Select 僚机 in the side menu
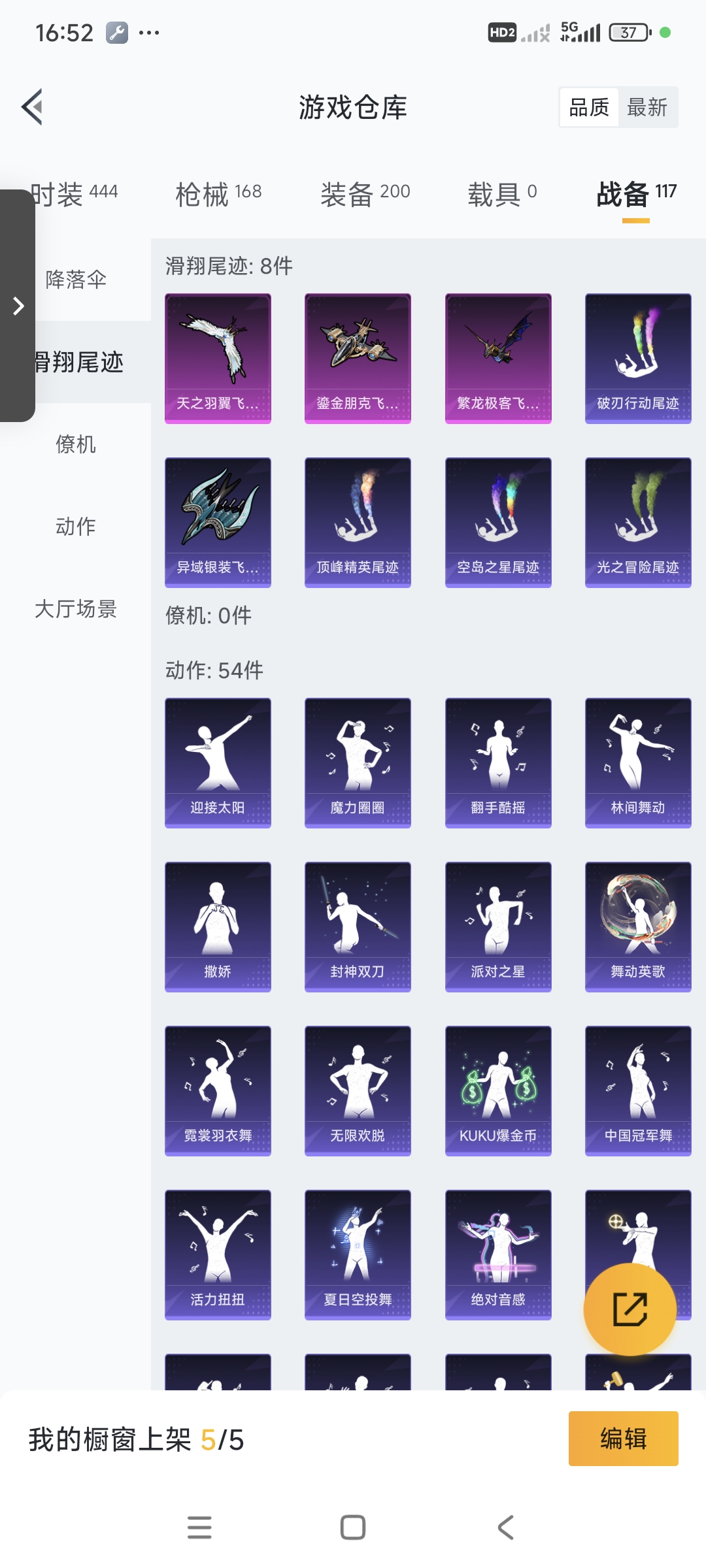The width and height of the screenshot is (706, 1568). [76, 444]
